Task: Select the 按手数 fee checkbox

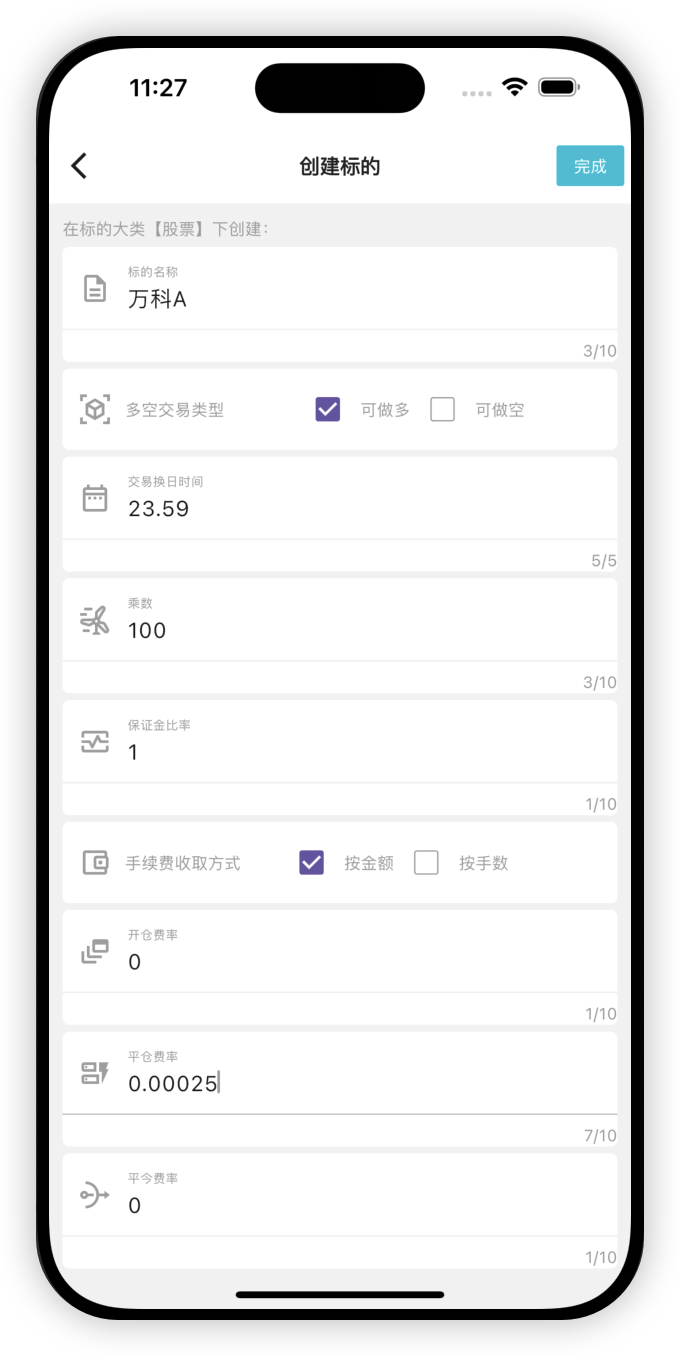Action: click(x=426, y=863)
